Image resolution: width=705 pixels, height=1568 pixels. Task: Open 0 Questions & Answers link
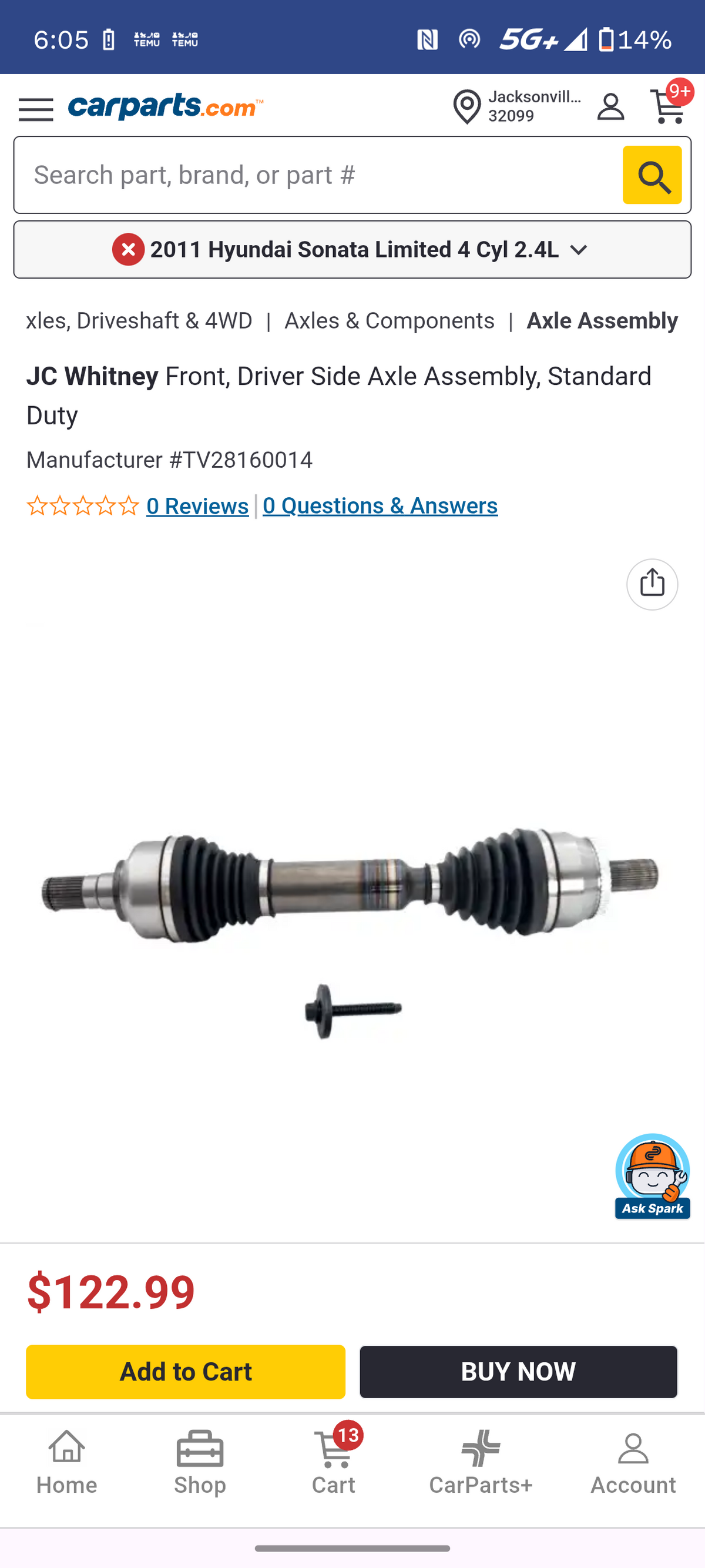click(x=380, y=506)
